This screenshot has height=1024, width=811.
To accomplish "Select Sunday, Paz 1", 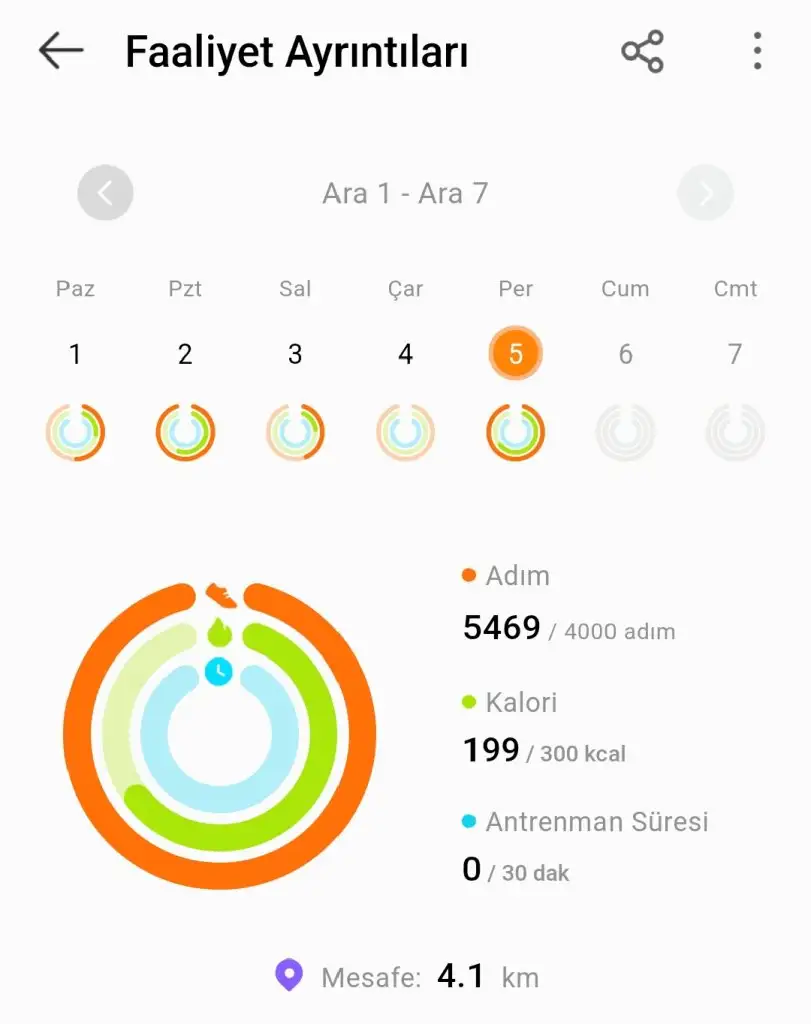I will [75, 354].
